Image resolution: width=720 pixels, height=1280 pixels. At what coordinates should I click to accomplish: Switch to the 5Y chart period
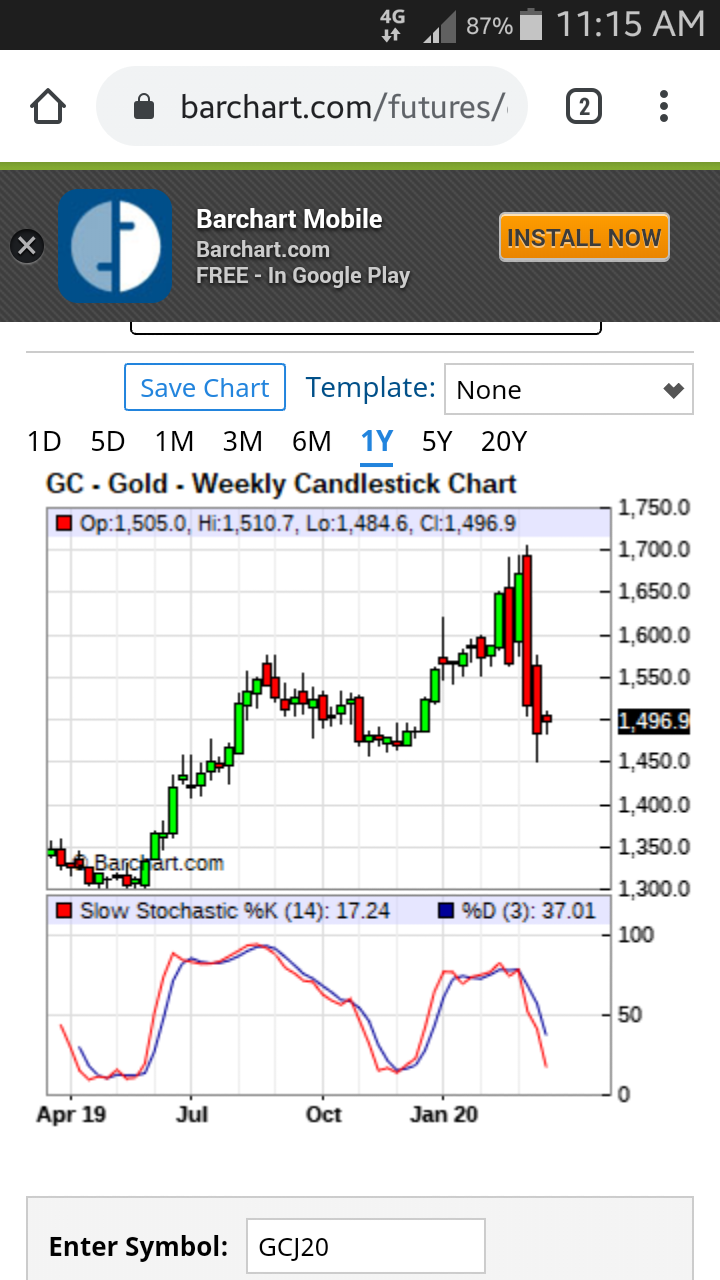[437, 441]
